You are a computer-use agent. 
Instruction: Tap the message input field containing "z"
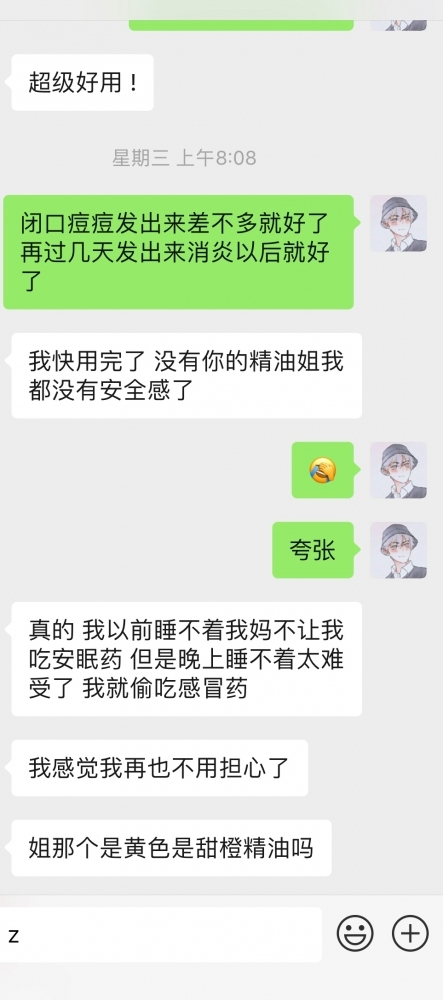161,934
